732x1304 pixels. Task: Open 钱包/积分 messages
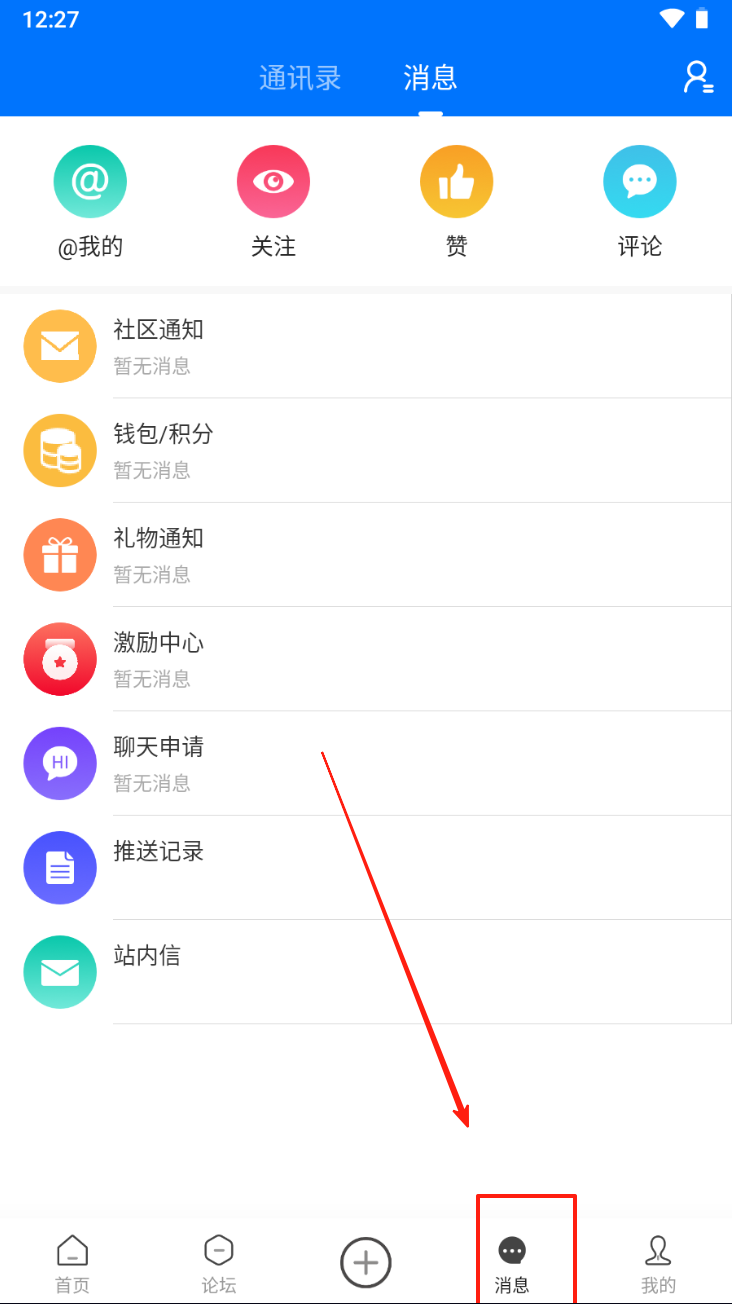pos(366,450)
